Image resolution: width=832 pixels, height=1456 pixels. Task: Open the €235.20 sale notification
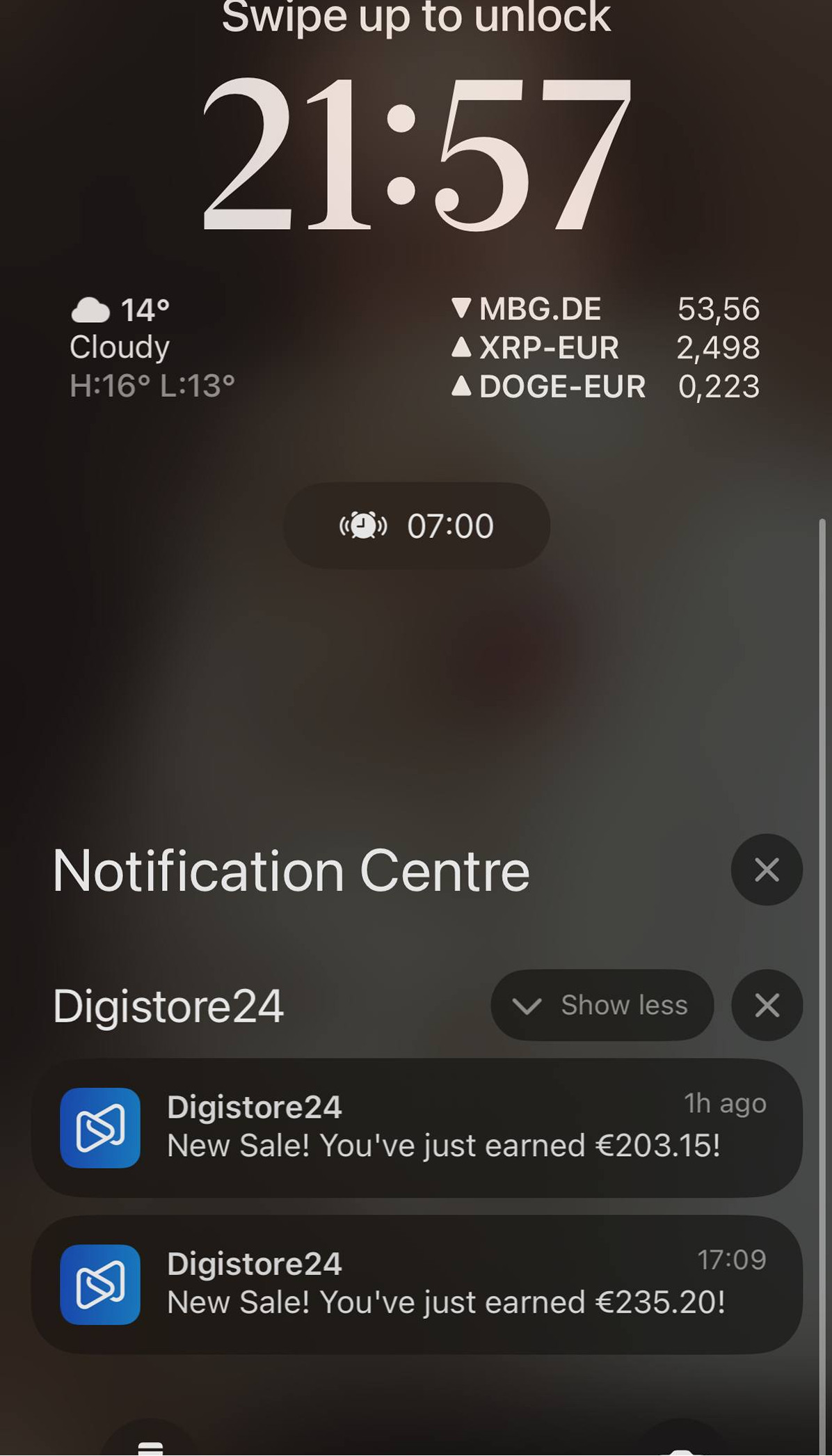pyautogui.click(x=416, y=1284)
